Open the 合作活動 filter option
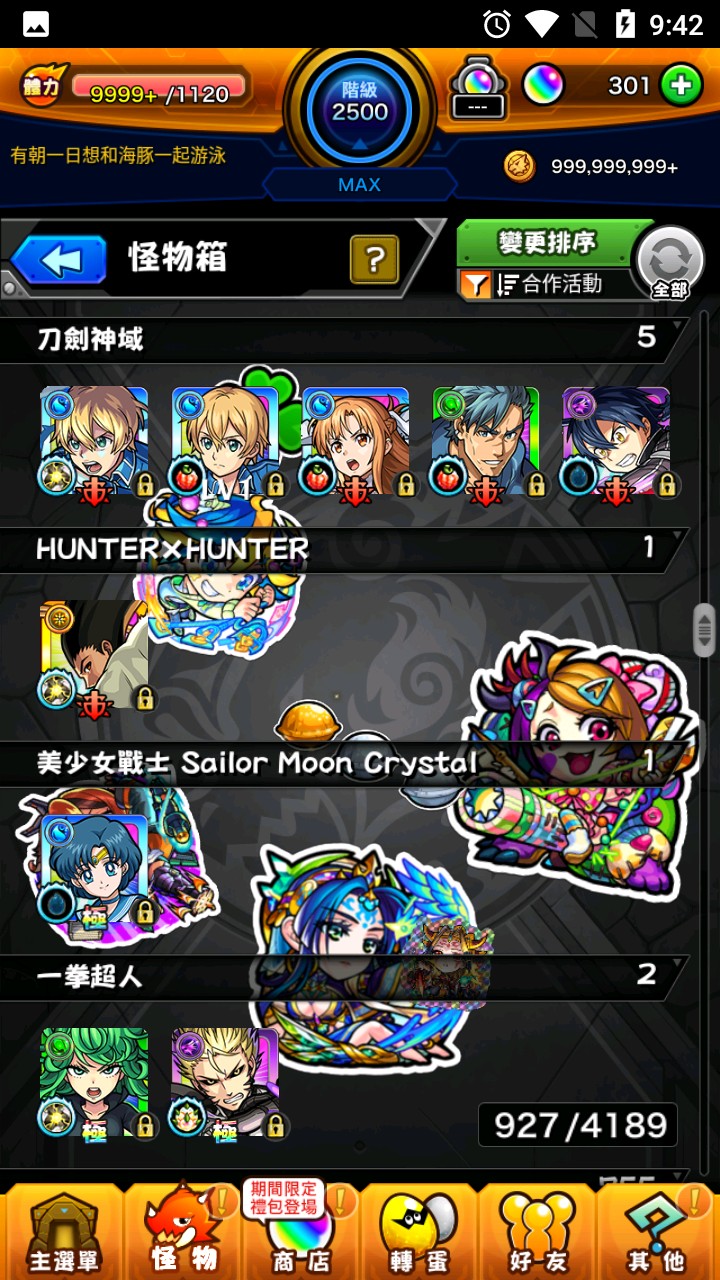This screenshot has height=1280, width=720. pyautogui.click(x=546, y=284)
